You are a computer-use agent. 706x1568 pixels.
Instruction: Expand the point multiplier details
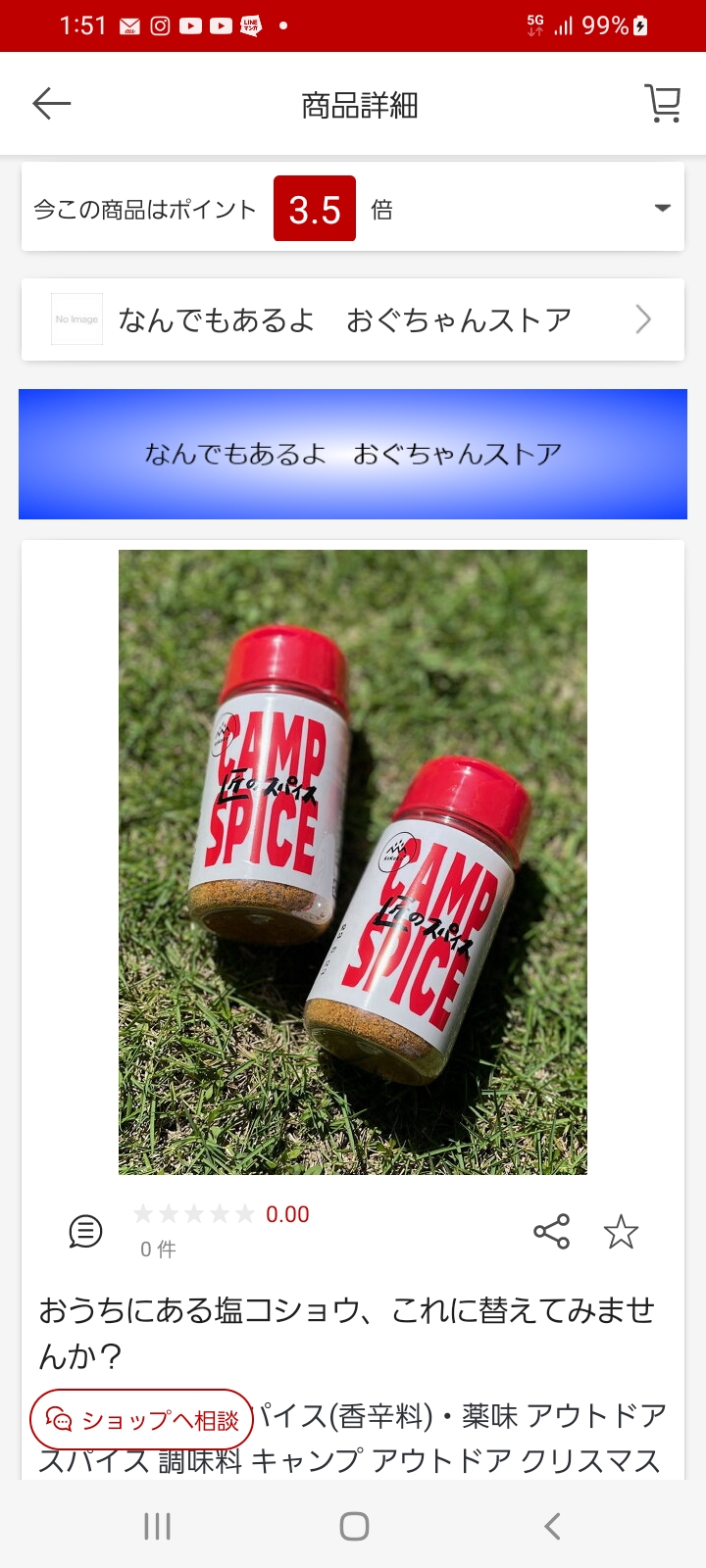[663, 208]
